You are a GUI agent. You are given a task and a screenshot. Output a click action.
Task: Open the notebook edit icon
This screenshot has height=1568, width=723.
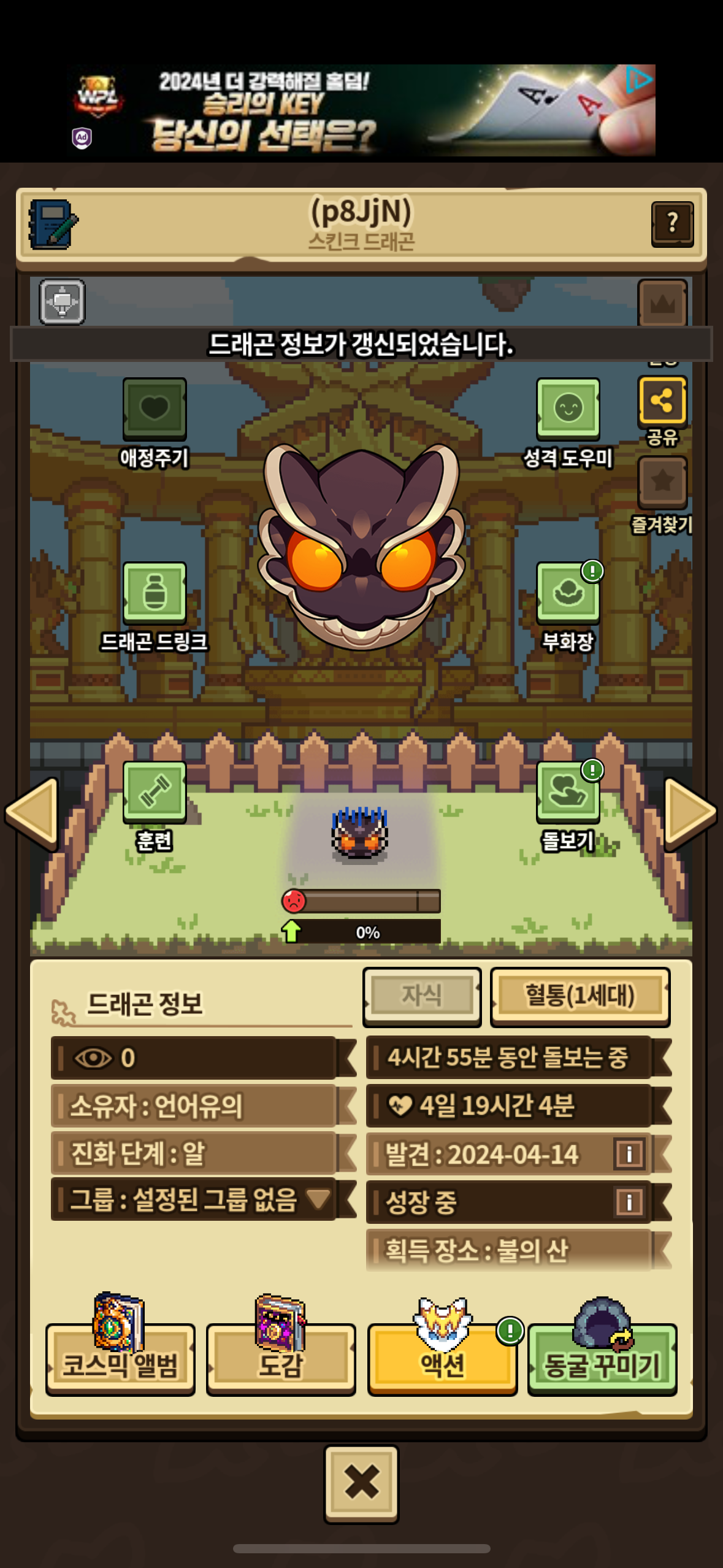pyautogui.click(x=53, y=225)
